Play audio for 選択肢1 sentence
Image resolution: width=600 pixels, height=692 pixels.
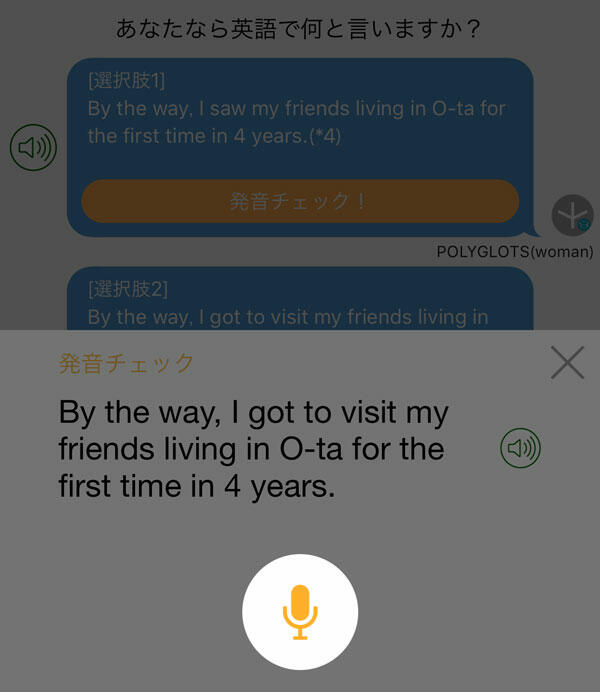[x=33, y=148]
